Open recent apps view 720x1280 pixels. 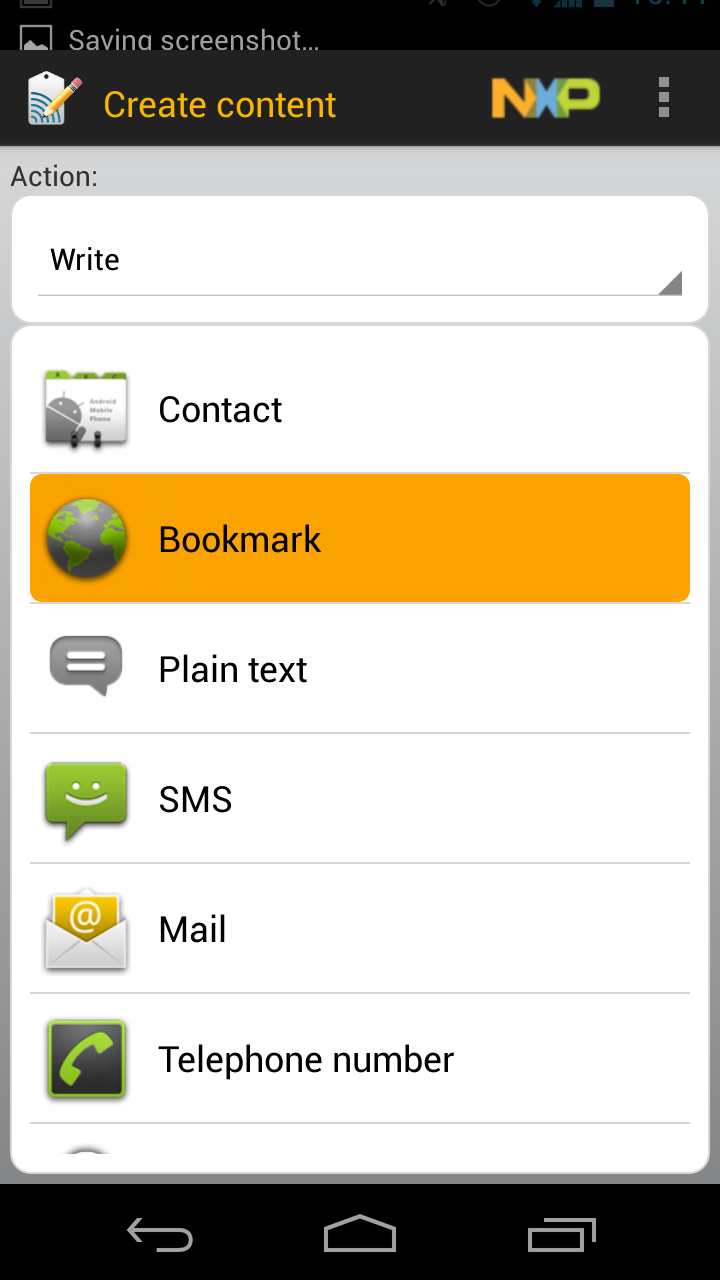[561, 1234]
